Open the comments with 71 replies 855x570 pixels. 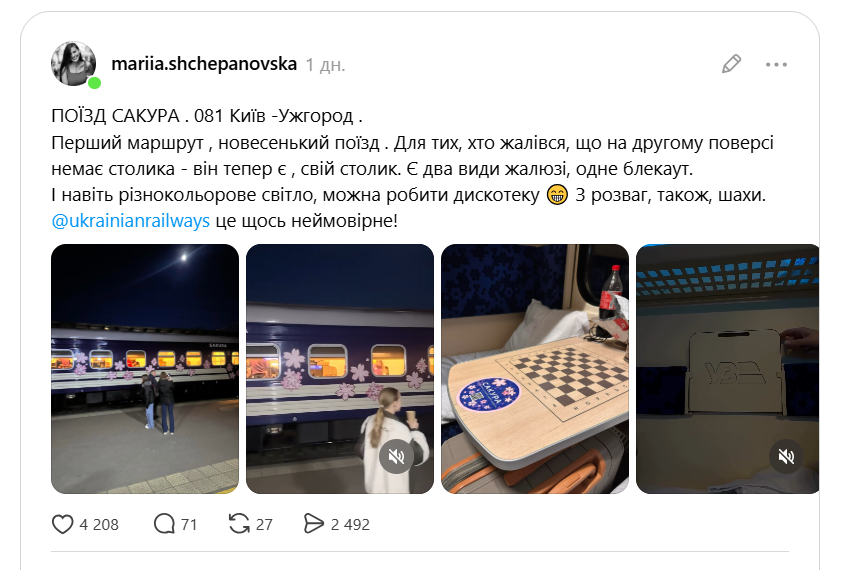coord(165,524)
